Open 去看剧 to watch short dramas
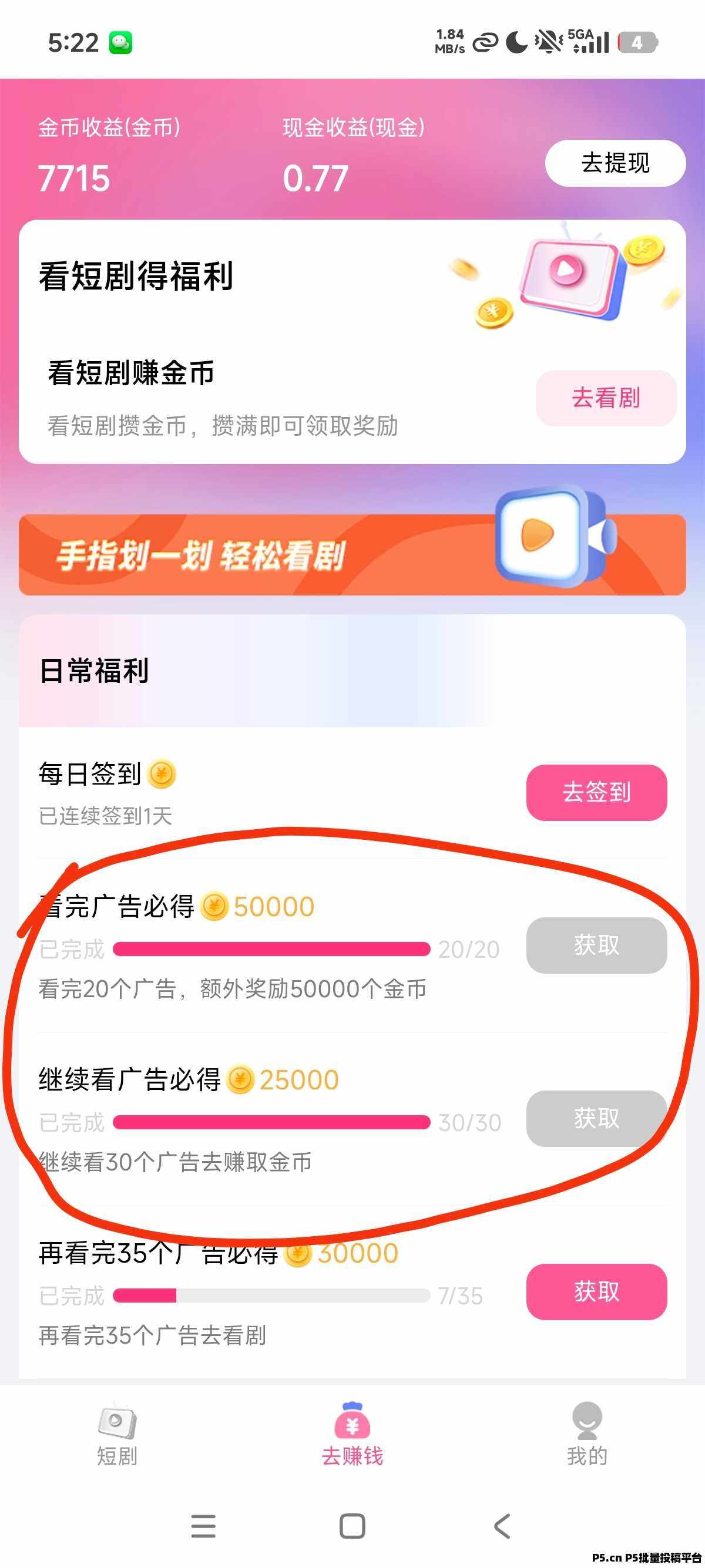705x1568 pixels. (x=606, y=398)
